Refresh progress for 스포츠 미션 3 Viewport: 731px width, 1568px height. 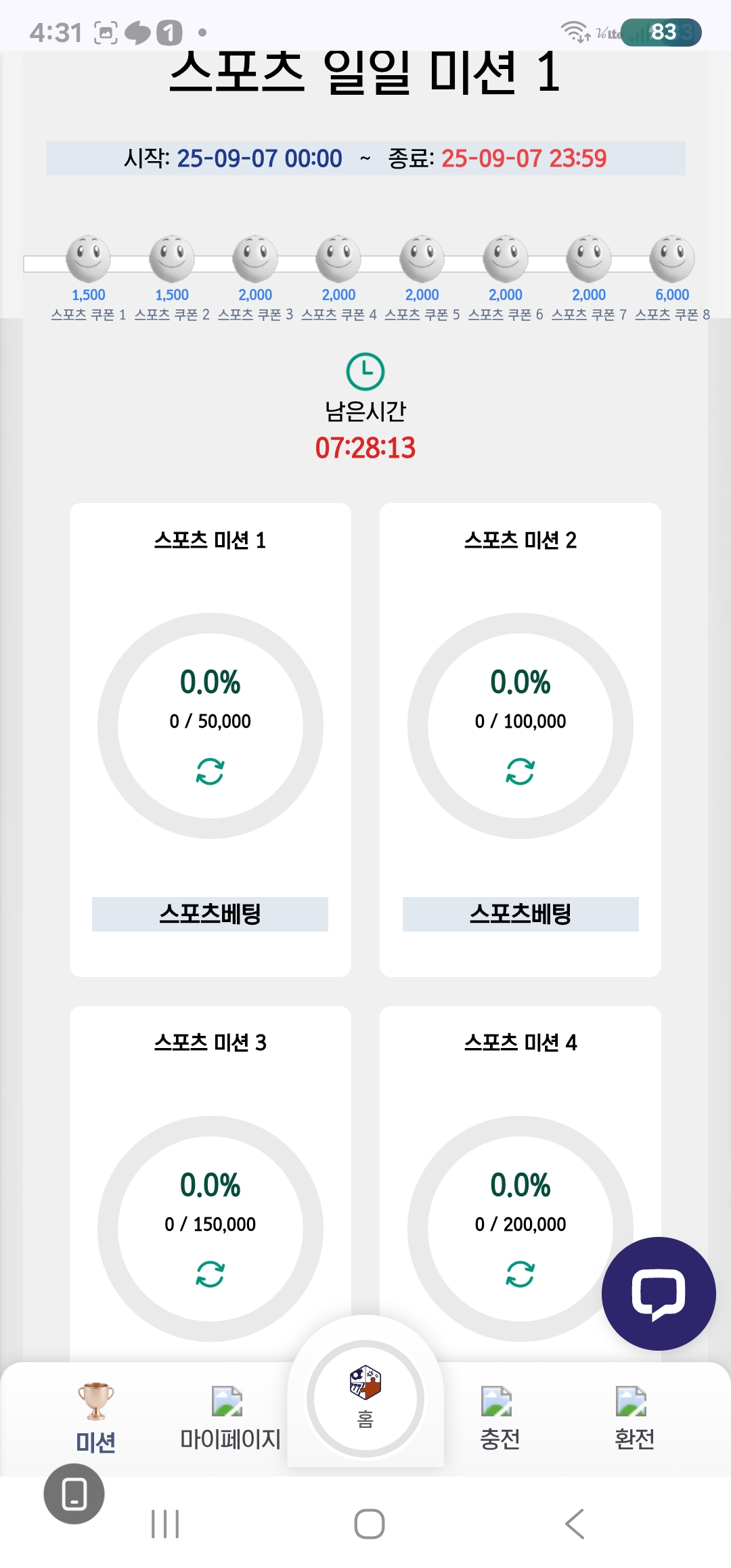tap(210, 1273)
